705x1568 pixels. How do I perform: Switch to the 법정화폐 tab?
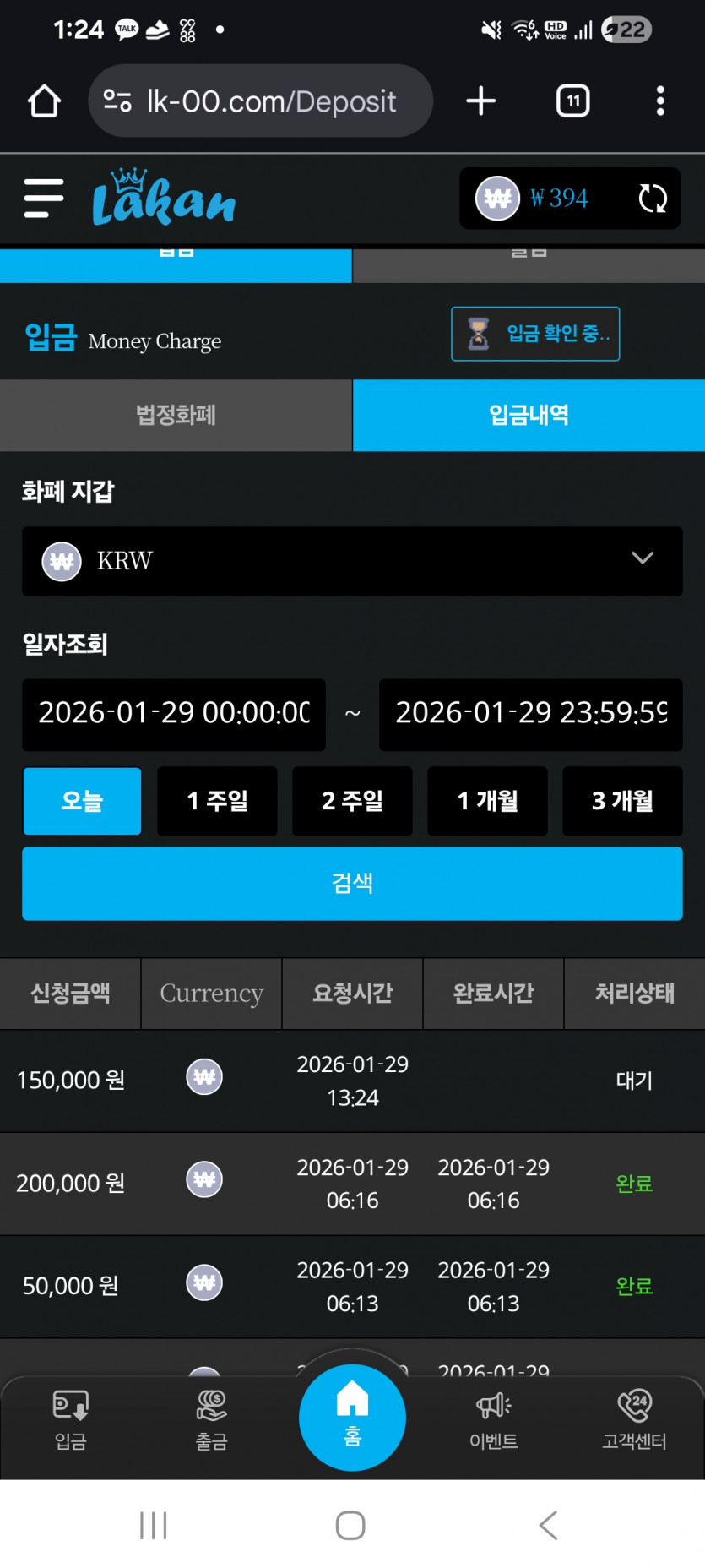tap(176, 415)
